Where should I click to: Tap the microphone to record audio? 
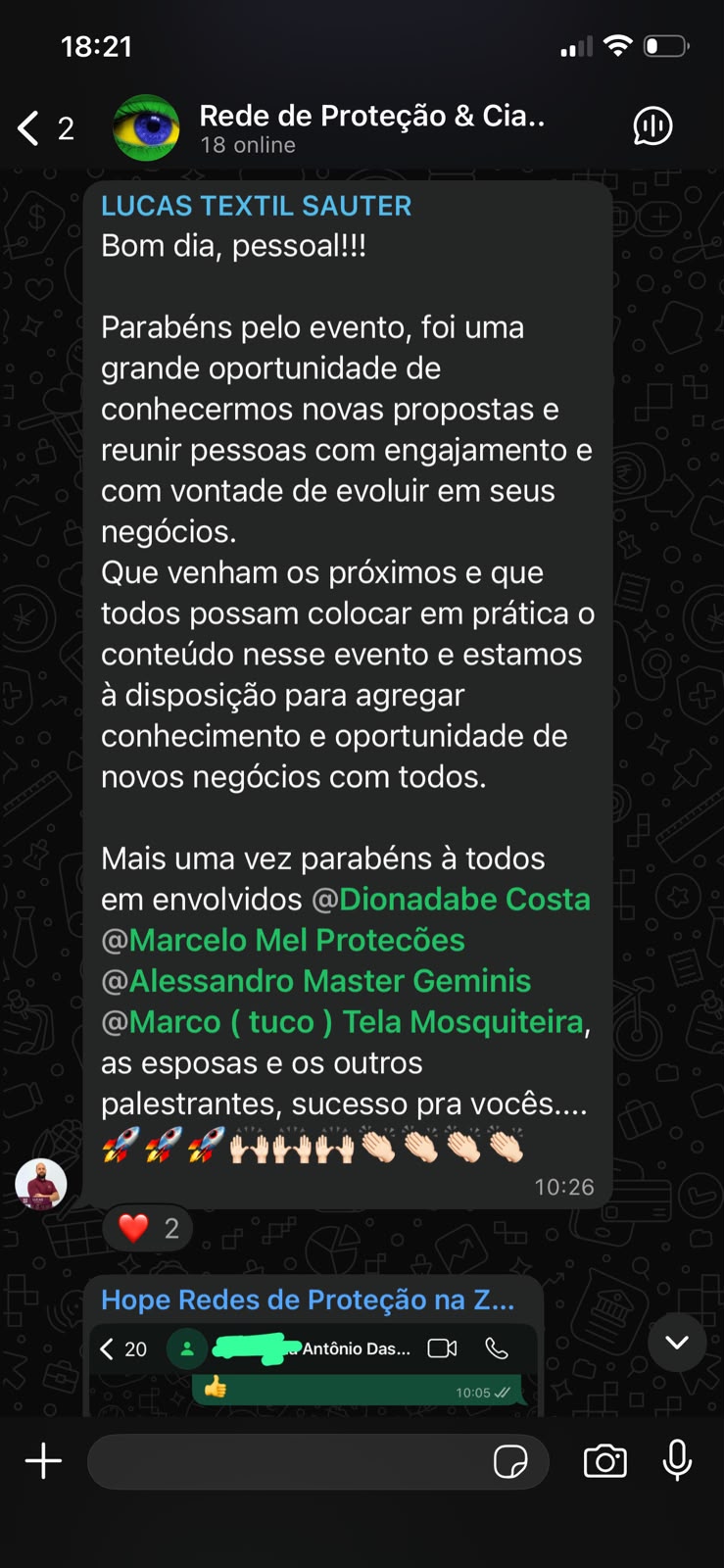click(x=677, y=1461)
